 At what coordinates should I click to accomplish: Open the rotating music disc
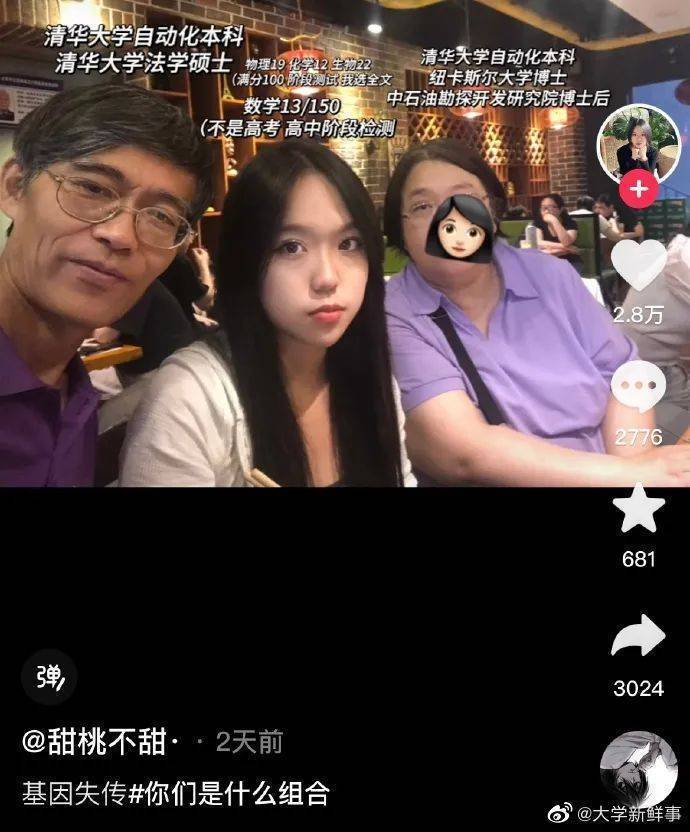coord(638,768)
